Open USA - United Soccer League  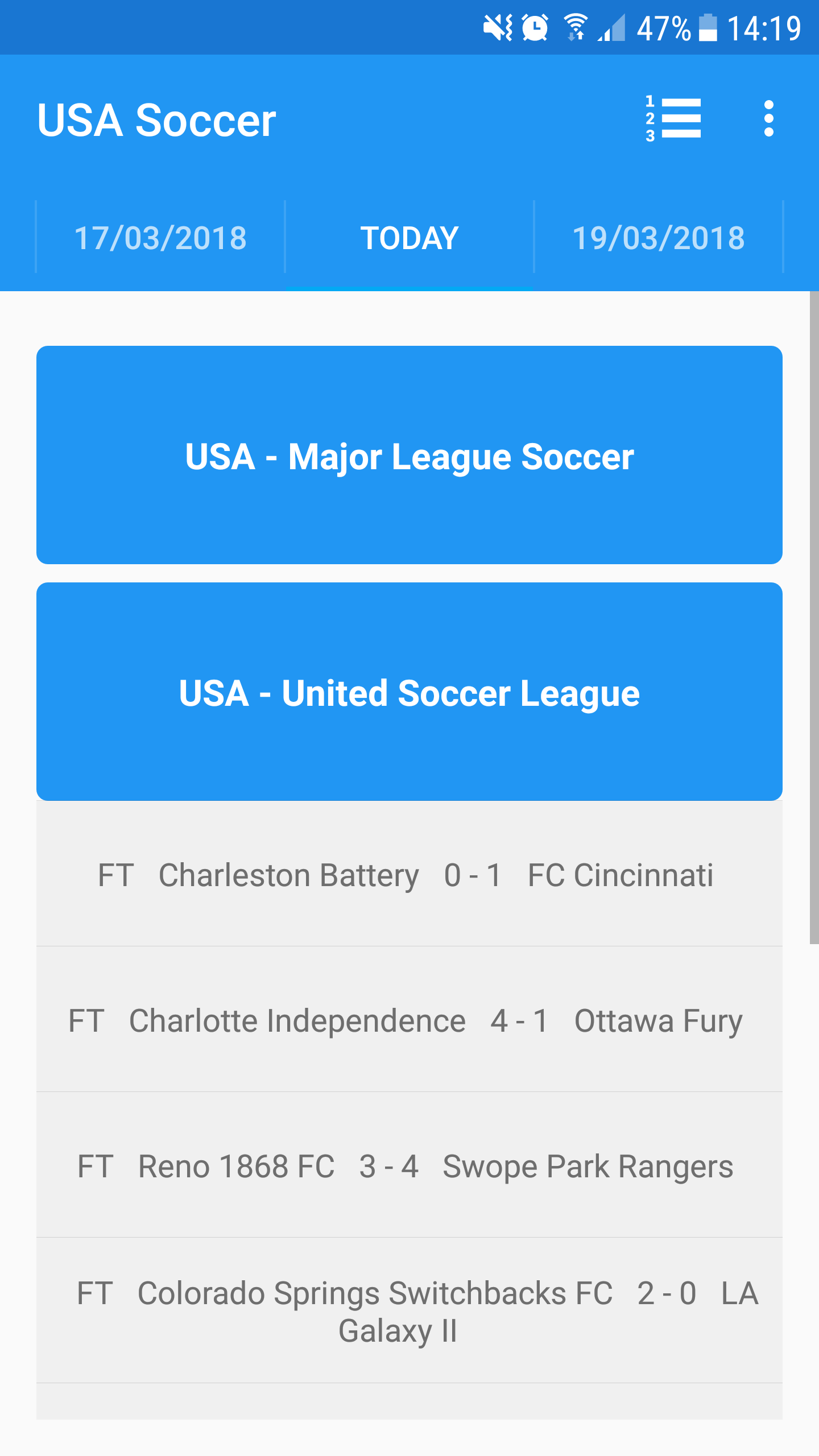click(409, 693)
